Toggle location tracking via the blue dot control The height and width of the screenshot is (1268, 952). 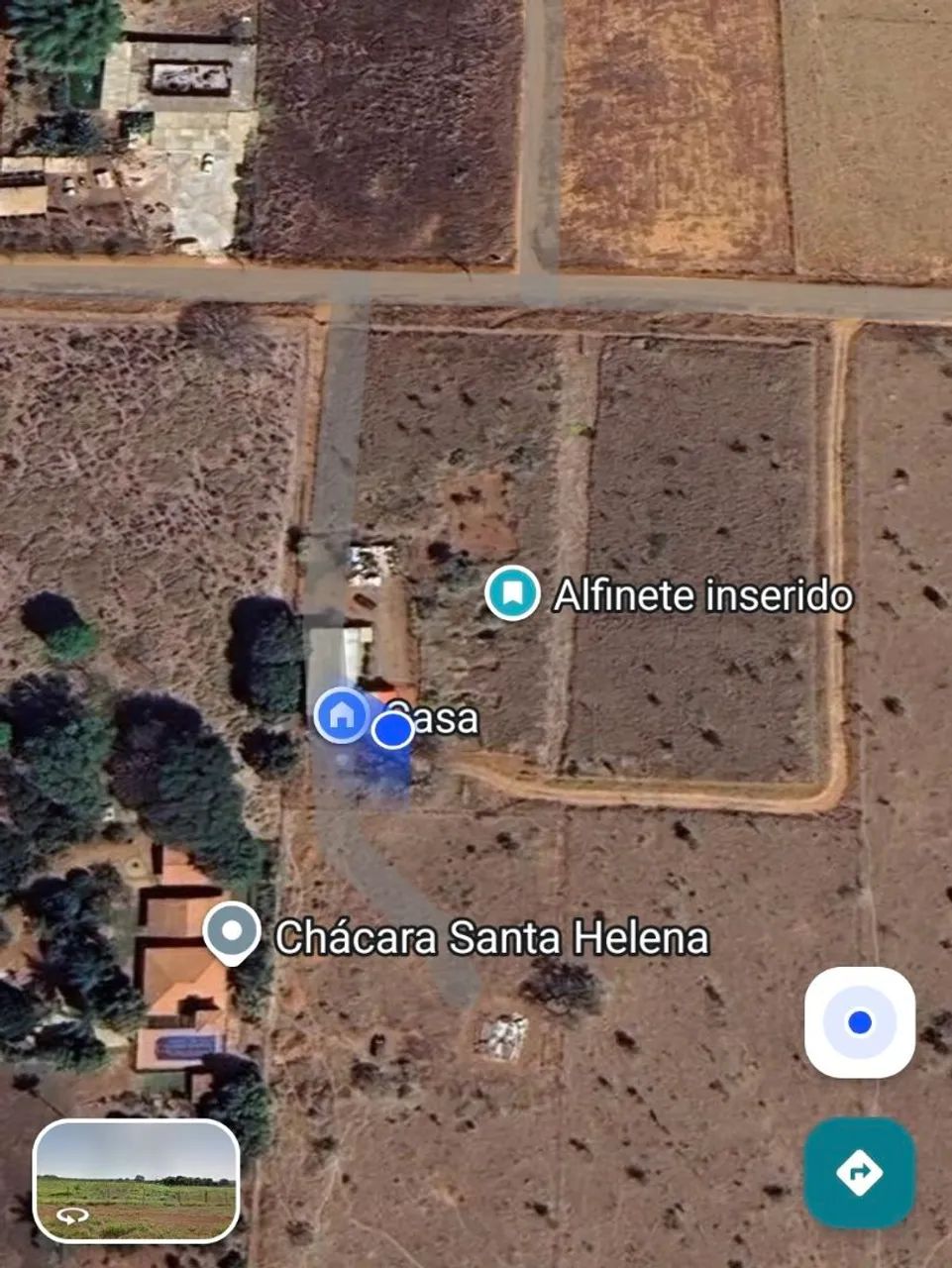[858, 1023]
